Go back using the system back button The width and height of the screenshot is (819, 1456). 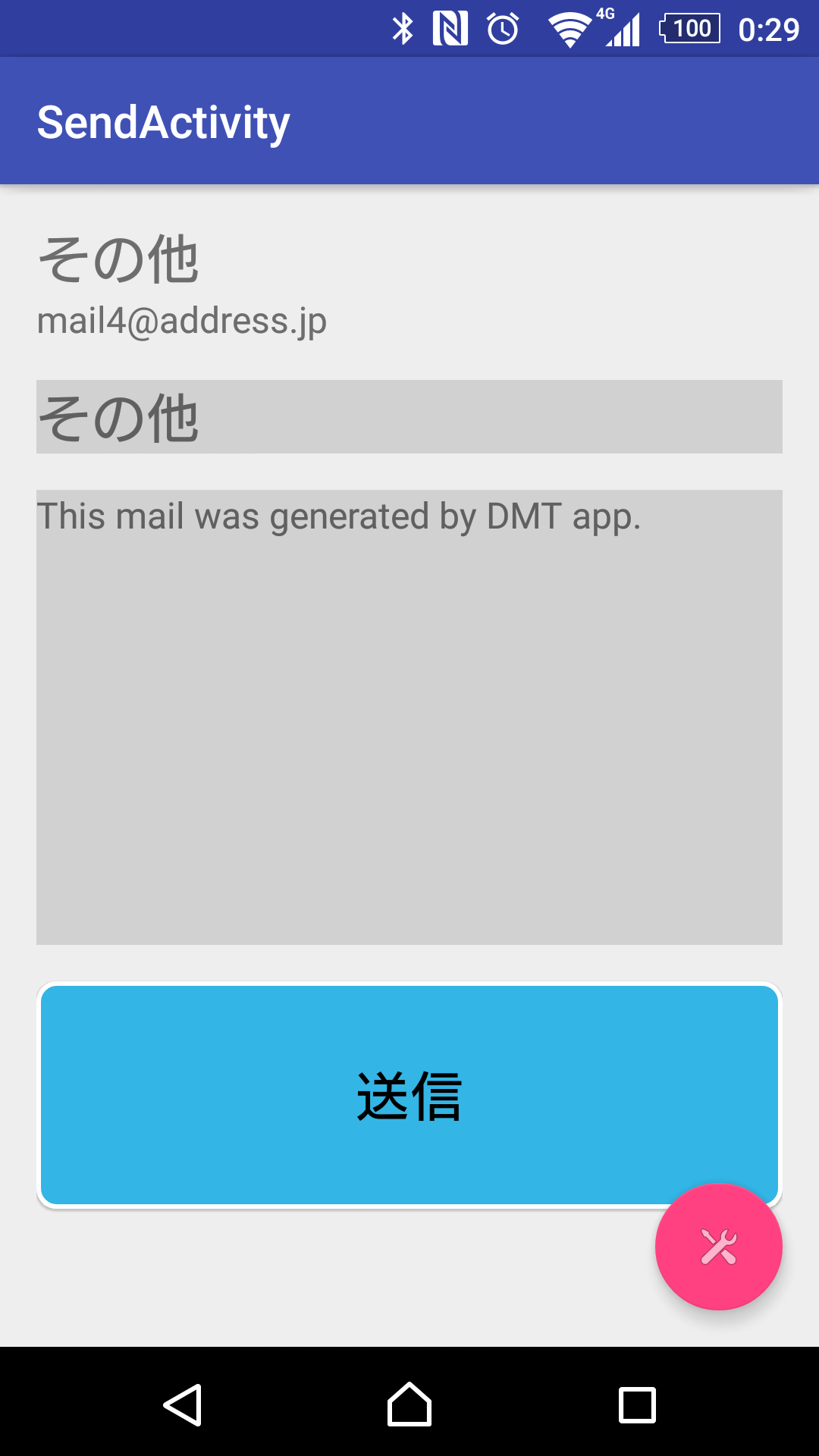coord(182,1405)
